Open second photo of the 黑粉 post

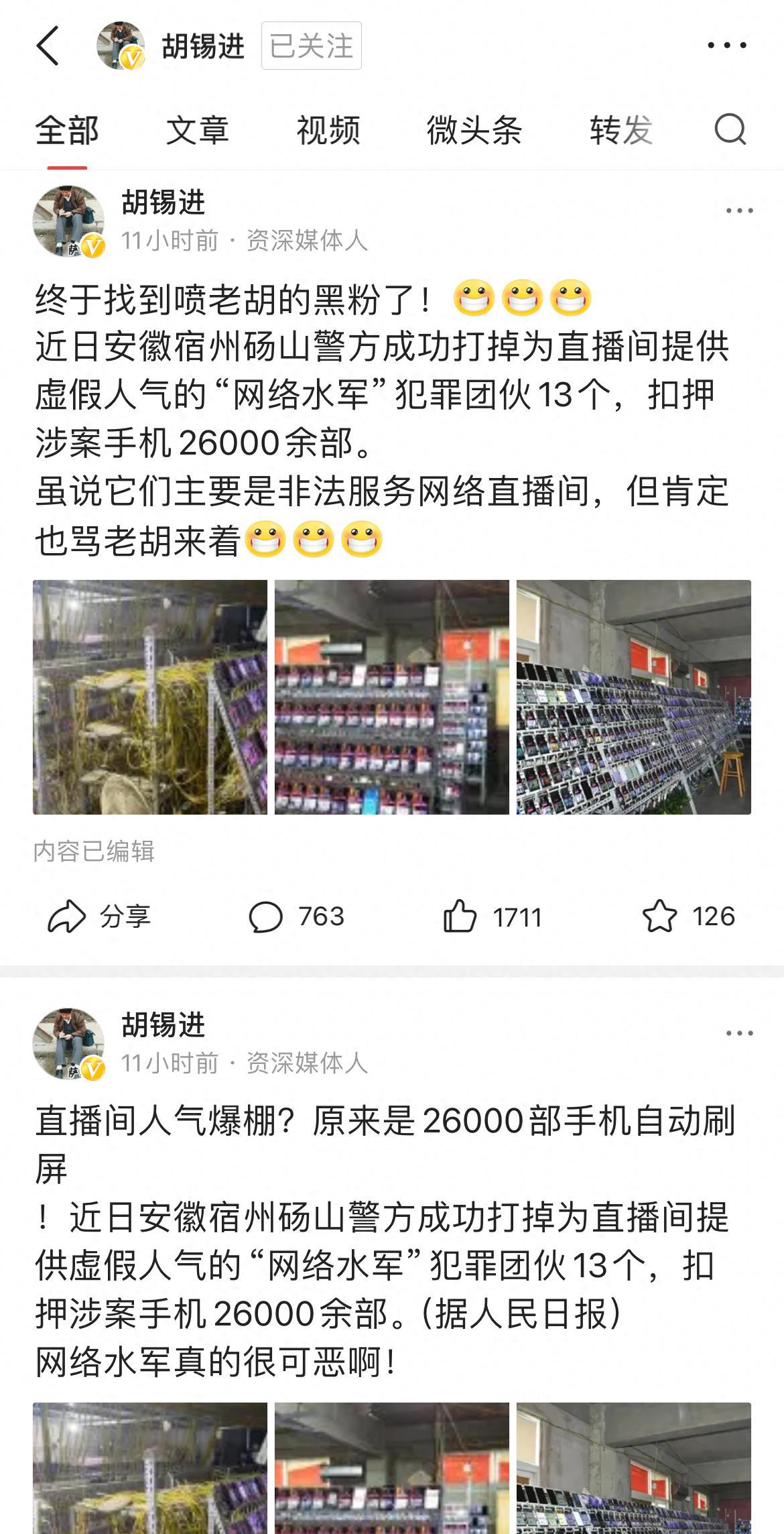392,697
